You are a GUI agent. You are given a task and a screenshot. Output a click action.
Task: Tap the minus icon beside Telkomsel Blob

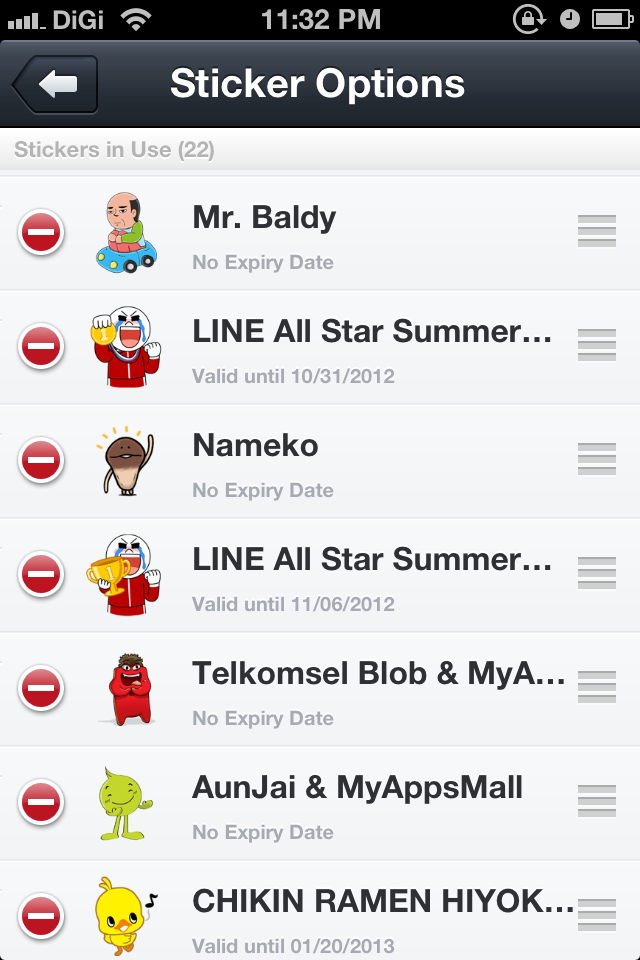pos(41,689)
